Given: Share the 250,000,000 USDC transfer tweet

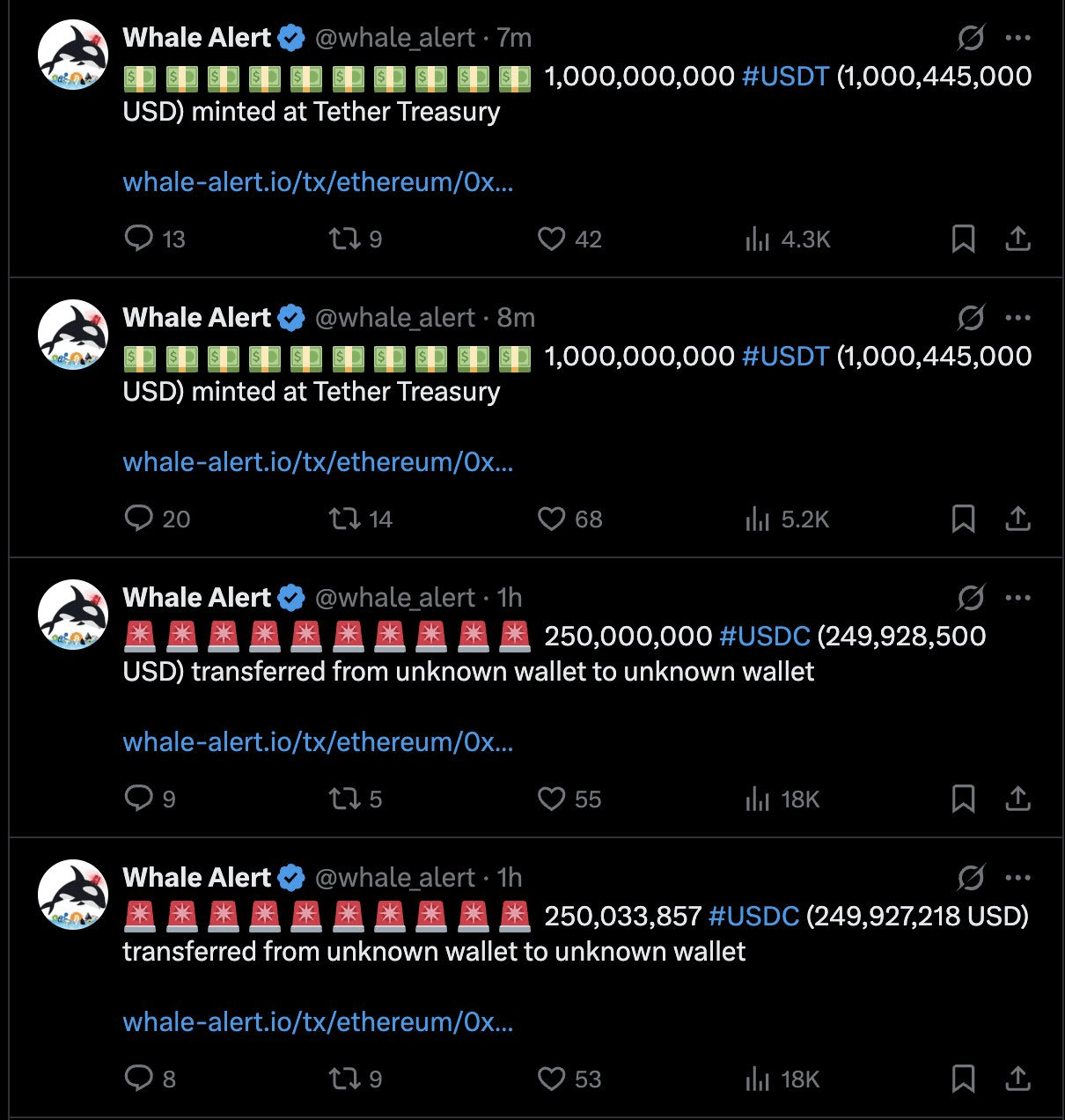Looking at the screenshot, I should click(x=1017, y=799).
